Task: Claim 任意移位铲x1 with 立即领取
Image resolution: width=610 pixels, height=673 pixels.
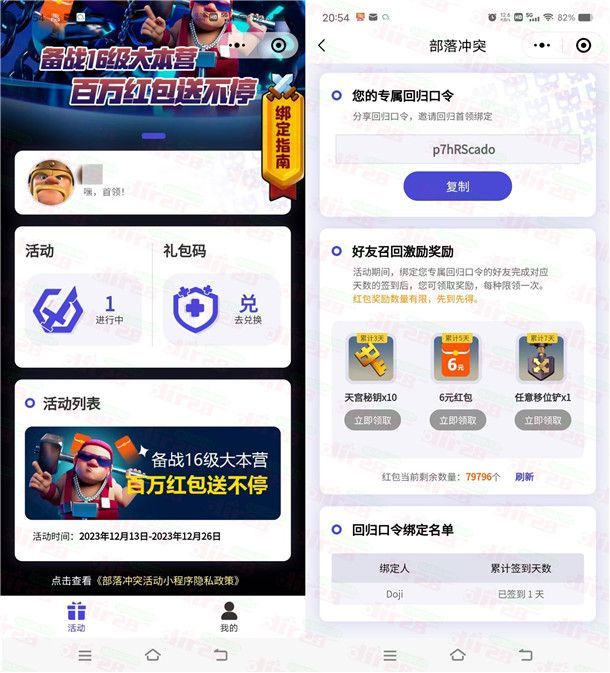Action: pos(543,421)
